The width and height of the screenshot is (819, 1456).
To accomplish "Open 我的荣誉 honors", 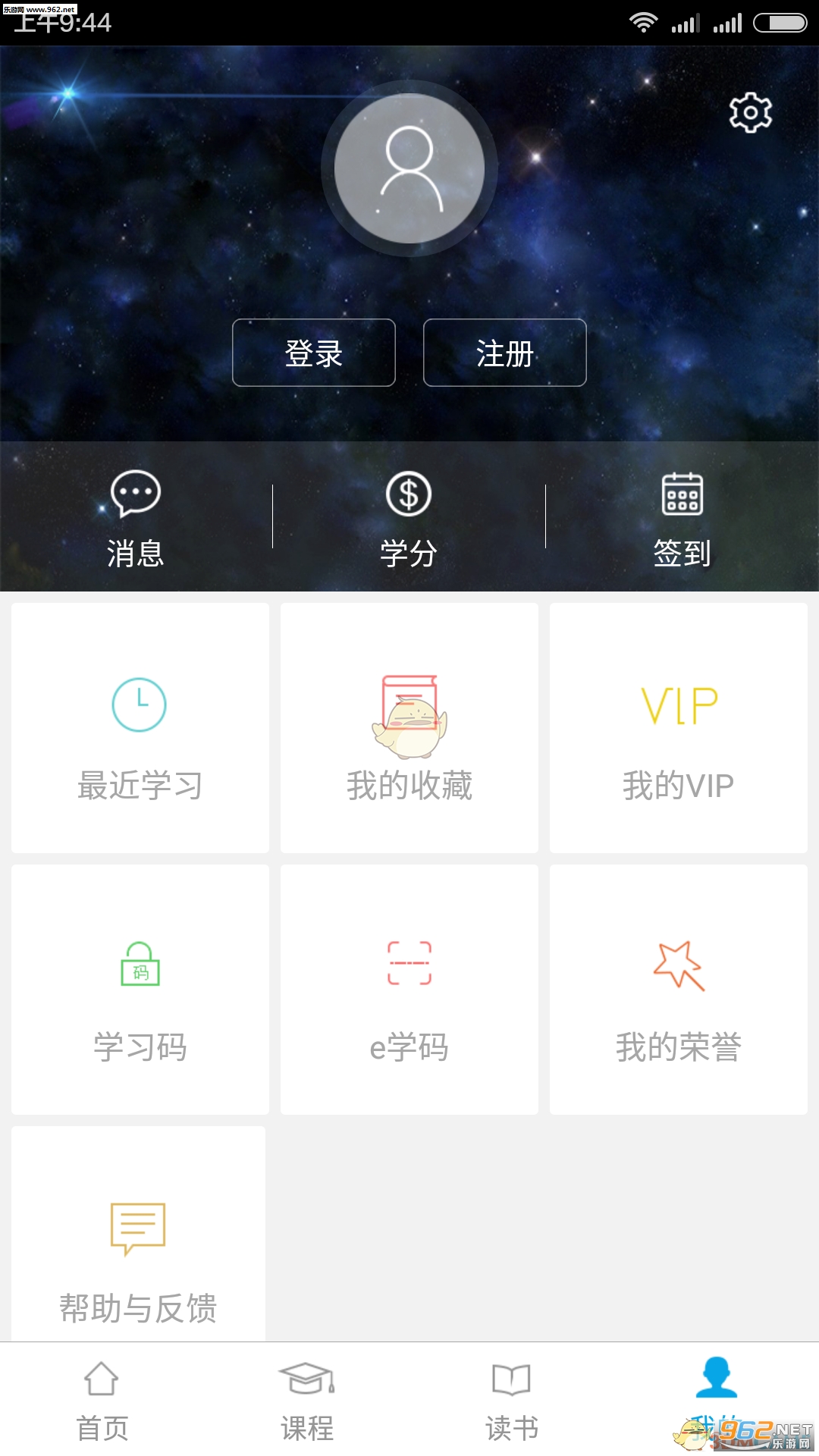I will tap(679, 990).
